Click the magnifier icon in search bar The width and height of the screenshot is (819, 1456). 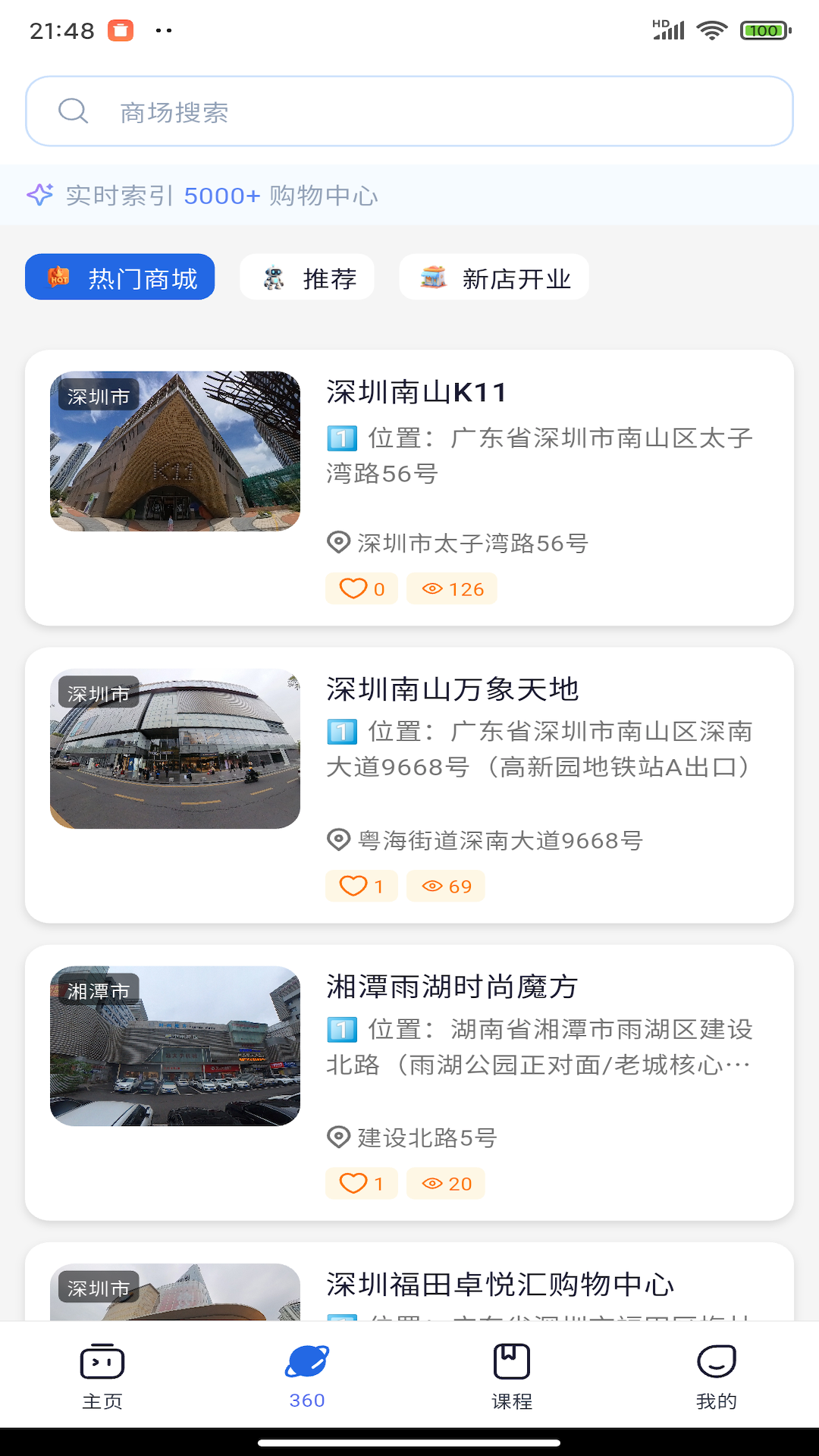[72, 111]
